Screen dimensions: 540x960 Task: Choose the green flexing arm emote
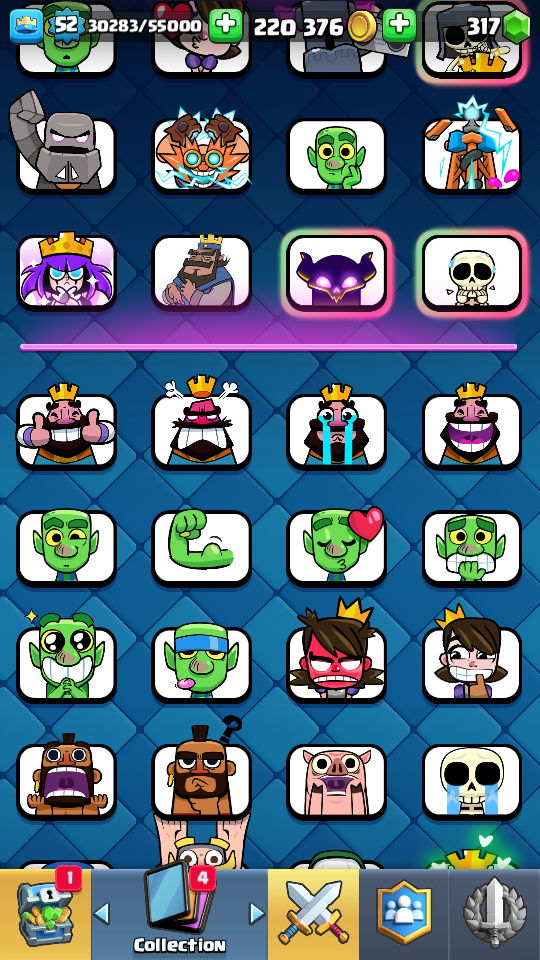[201, 547]
